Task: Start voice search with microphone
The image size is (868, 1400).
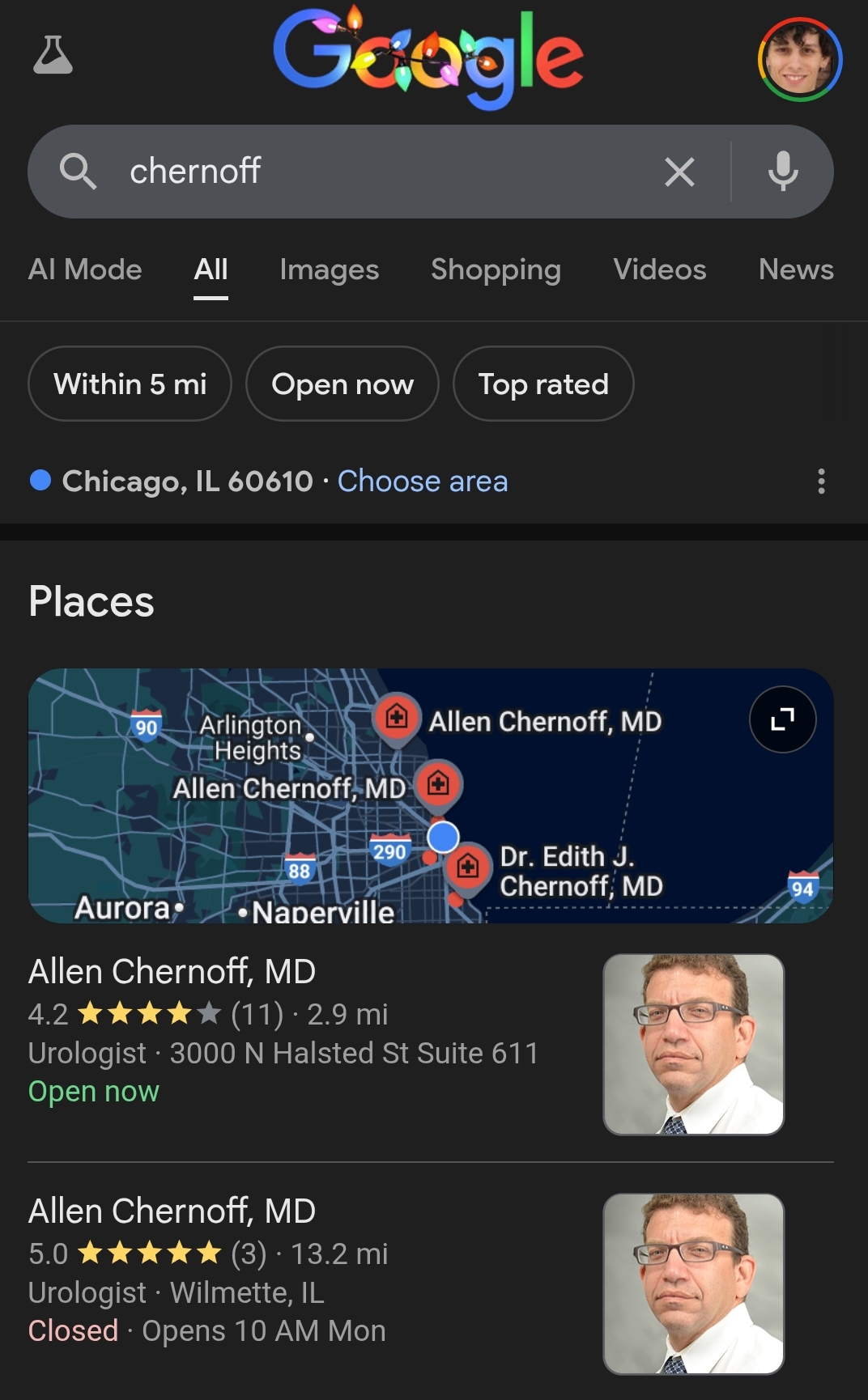Action: 783,172
